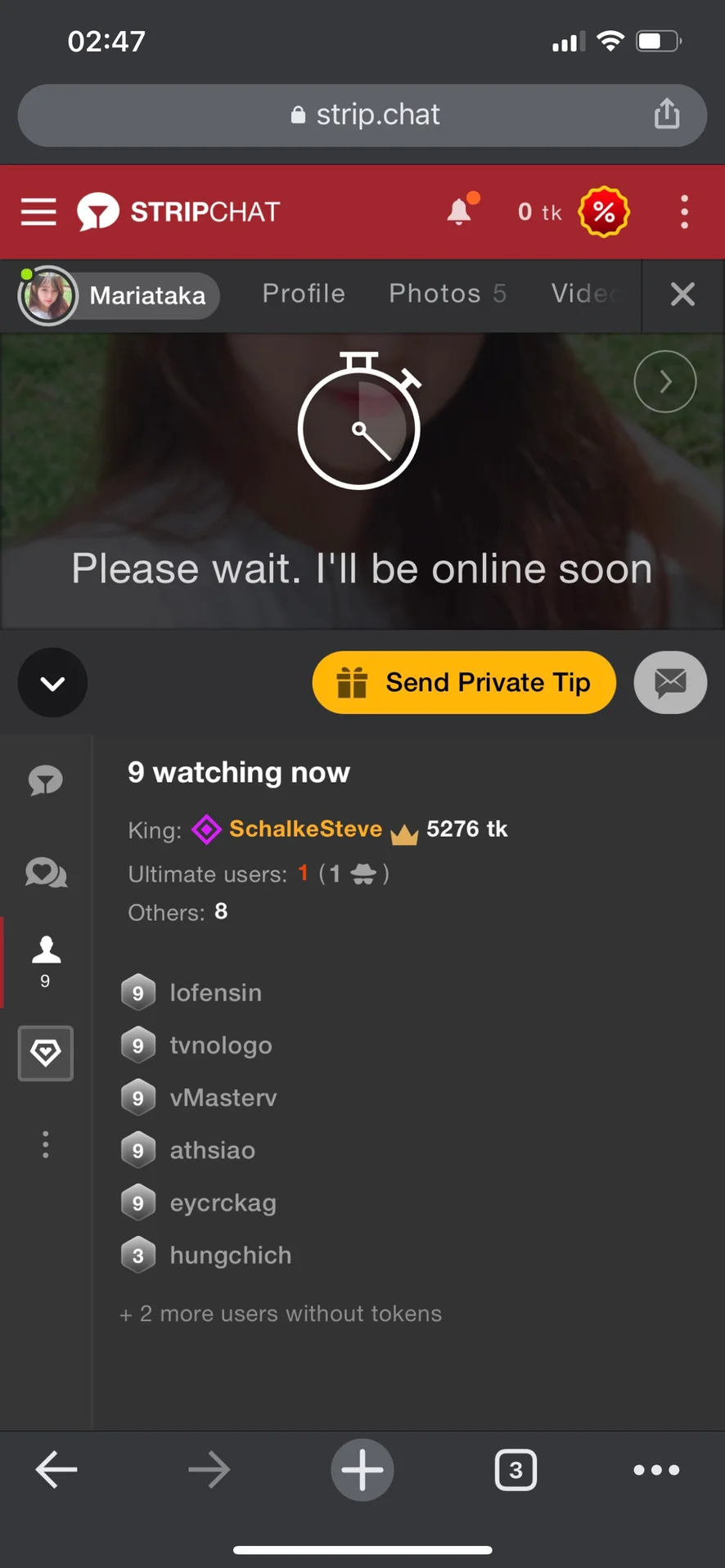Select user lofensin from viewers list

click(215, 992)
